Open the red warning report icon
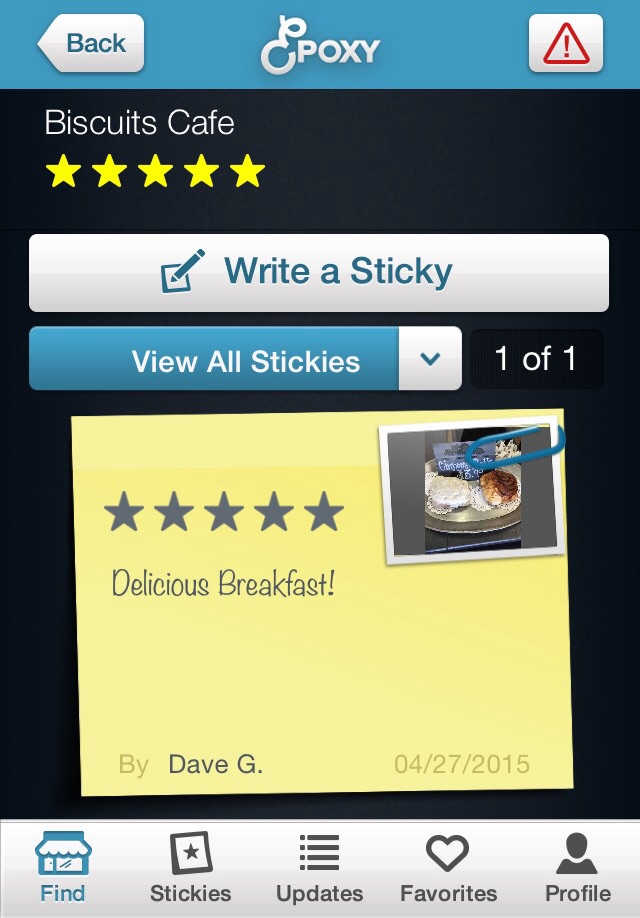Viewport: 640px width, 918px height. tap(565, 44)
